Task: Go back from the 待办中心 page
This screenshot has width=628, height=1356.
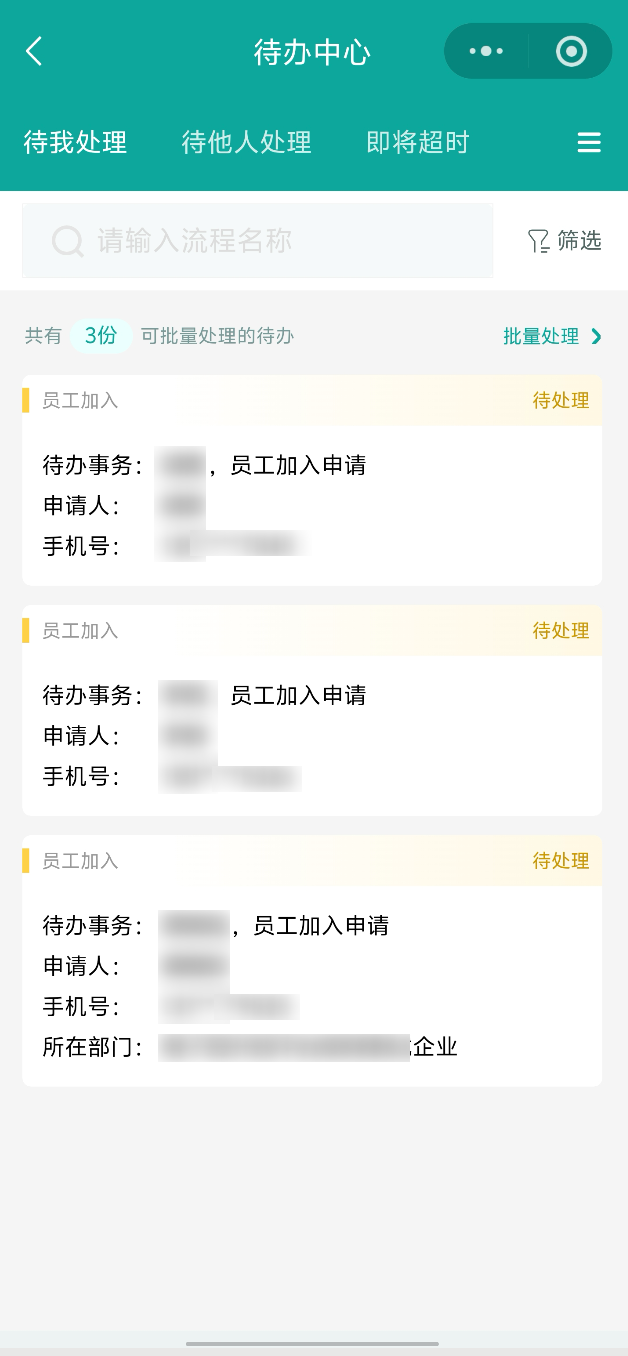Action: click(34, 52)
